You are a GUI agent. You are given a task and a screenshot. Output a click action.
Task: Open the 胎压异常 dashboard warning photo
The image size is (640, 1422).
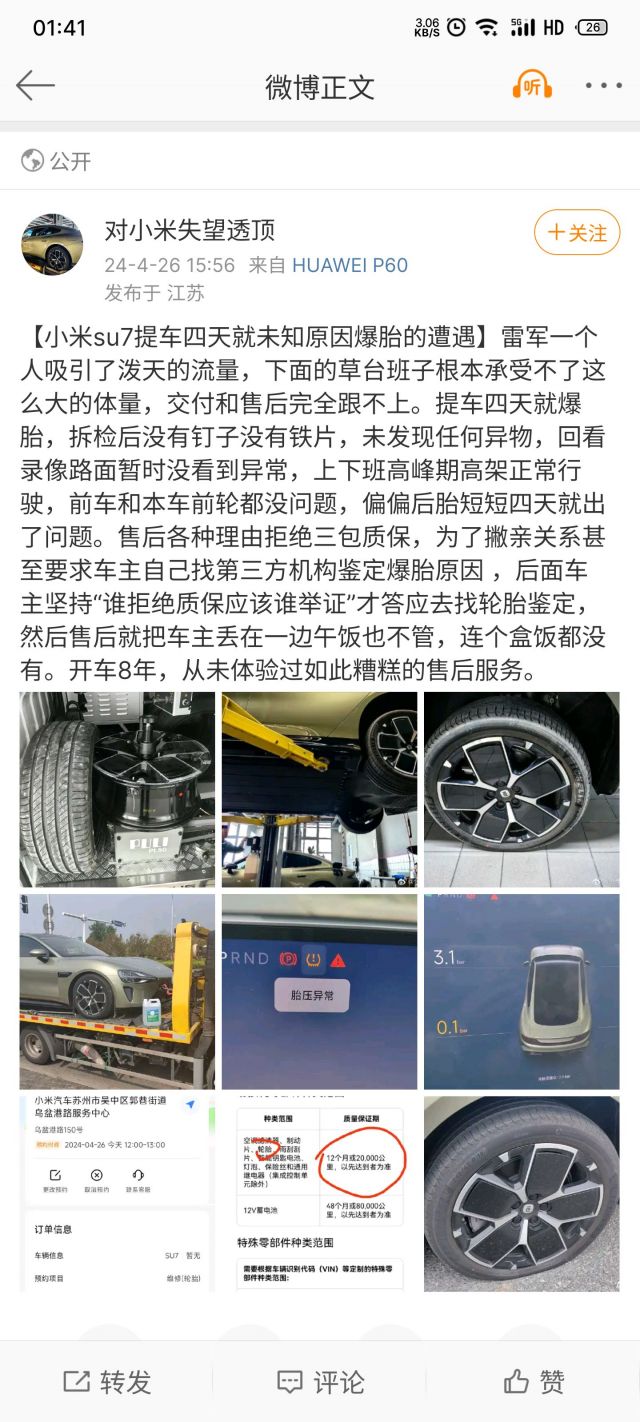[x=320, y=991]
